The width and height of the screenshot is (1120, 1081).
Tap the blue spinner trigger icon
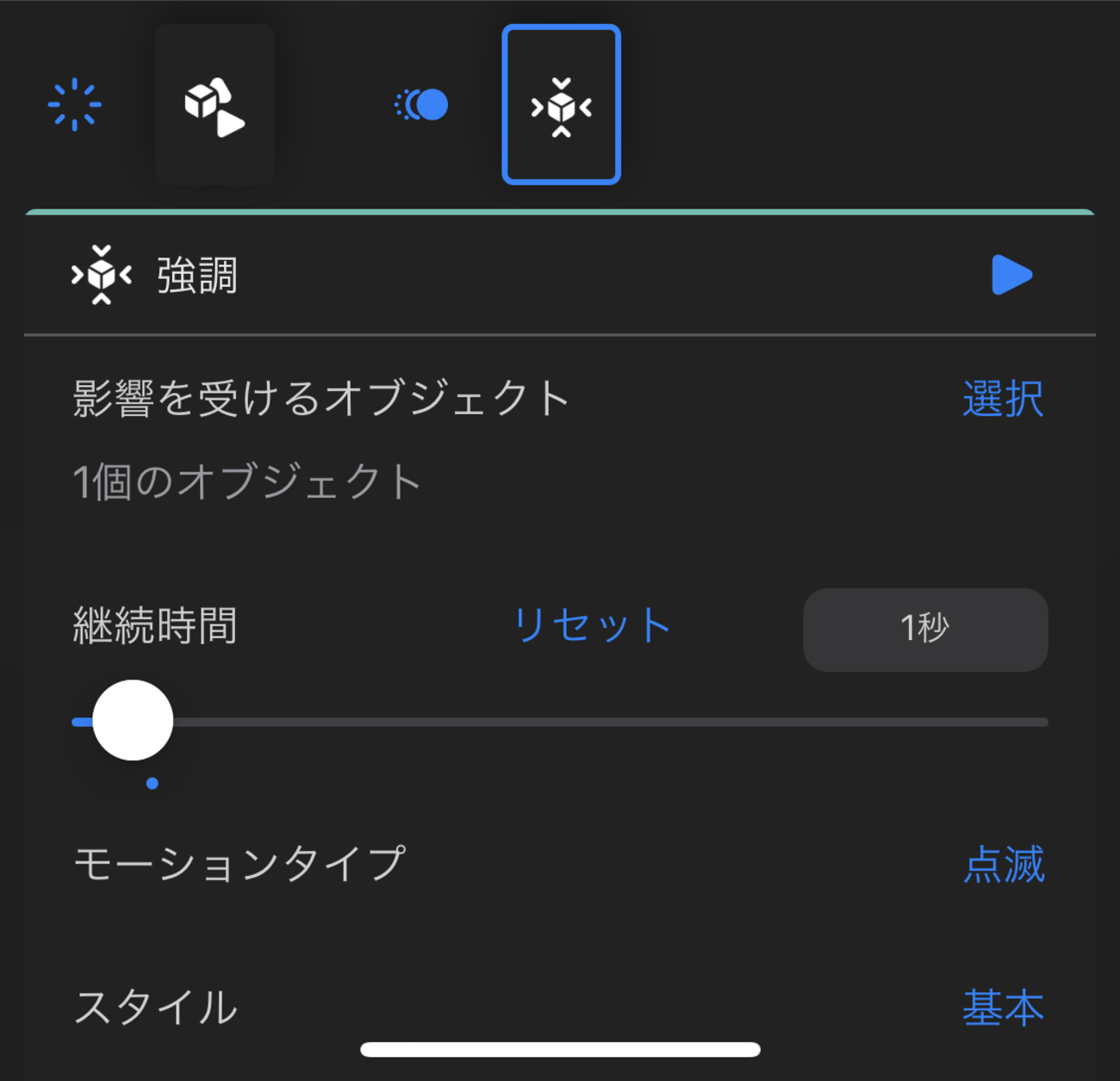pos(74,104)
